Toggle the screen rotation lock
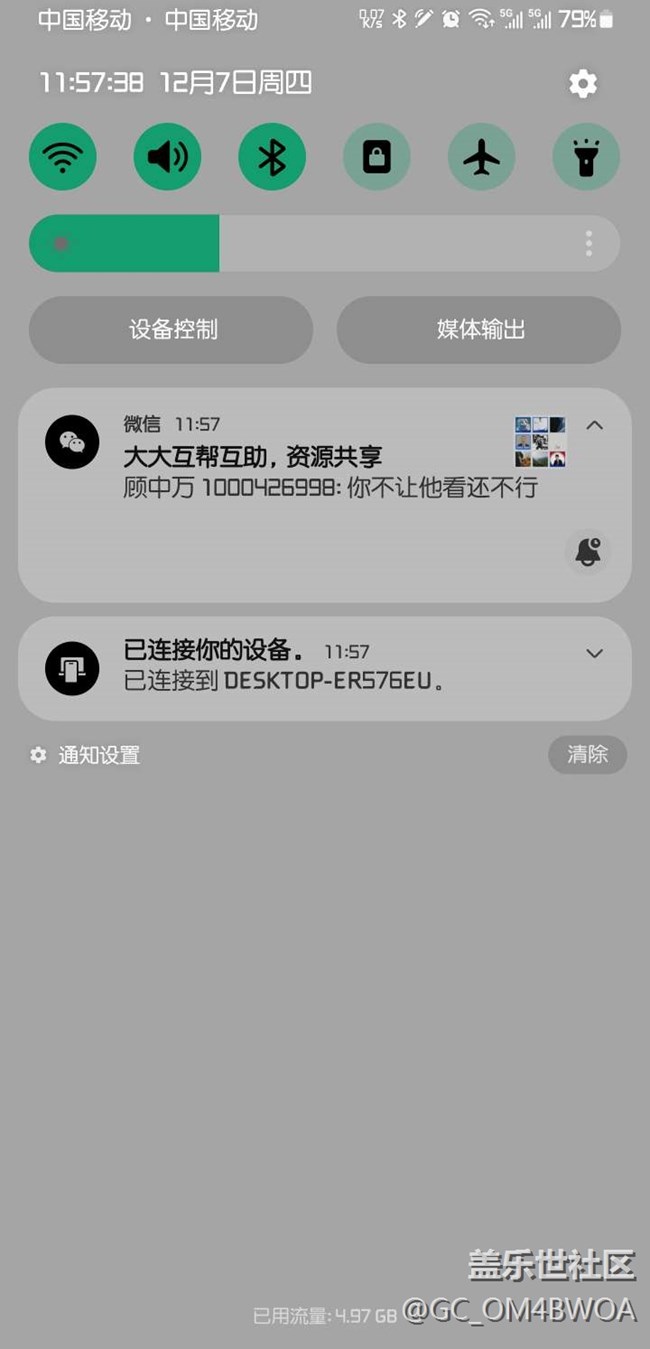The image size is (650, 1349). tap(377, 157)
